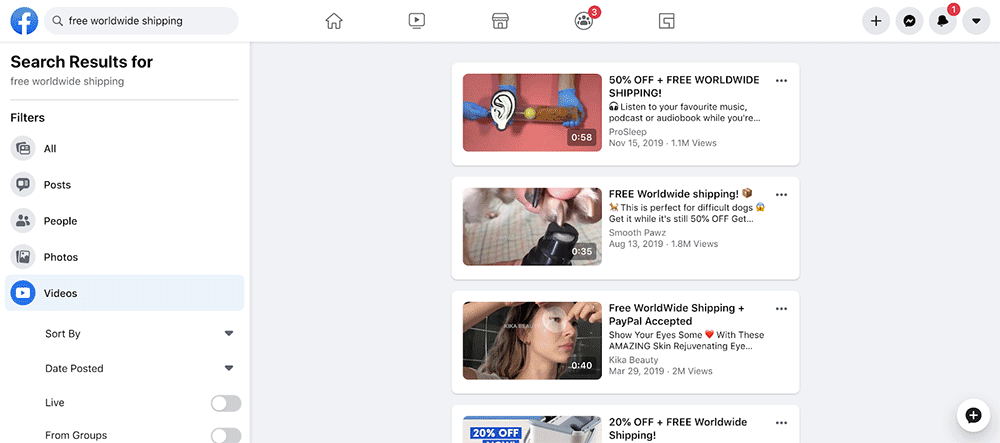Open the Watch video tab

click(418, 21)
